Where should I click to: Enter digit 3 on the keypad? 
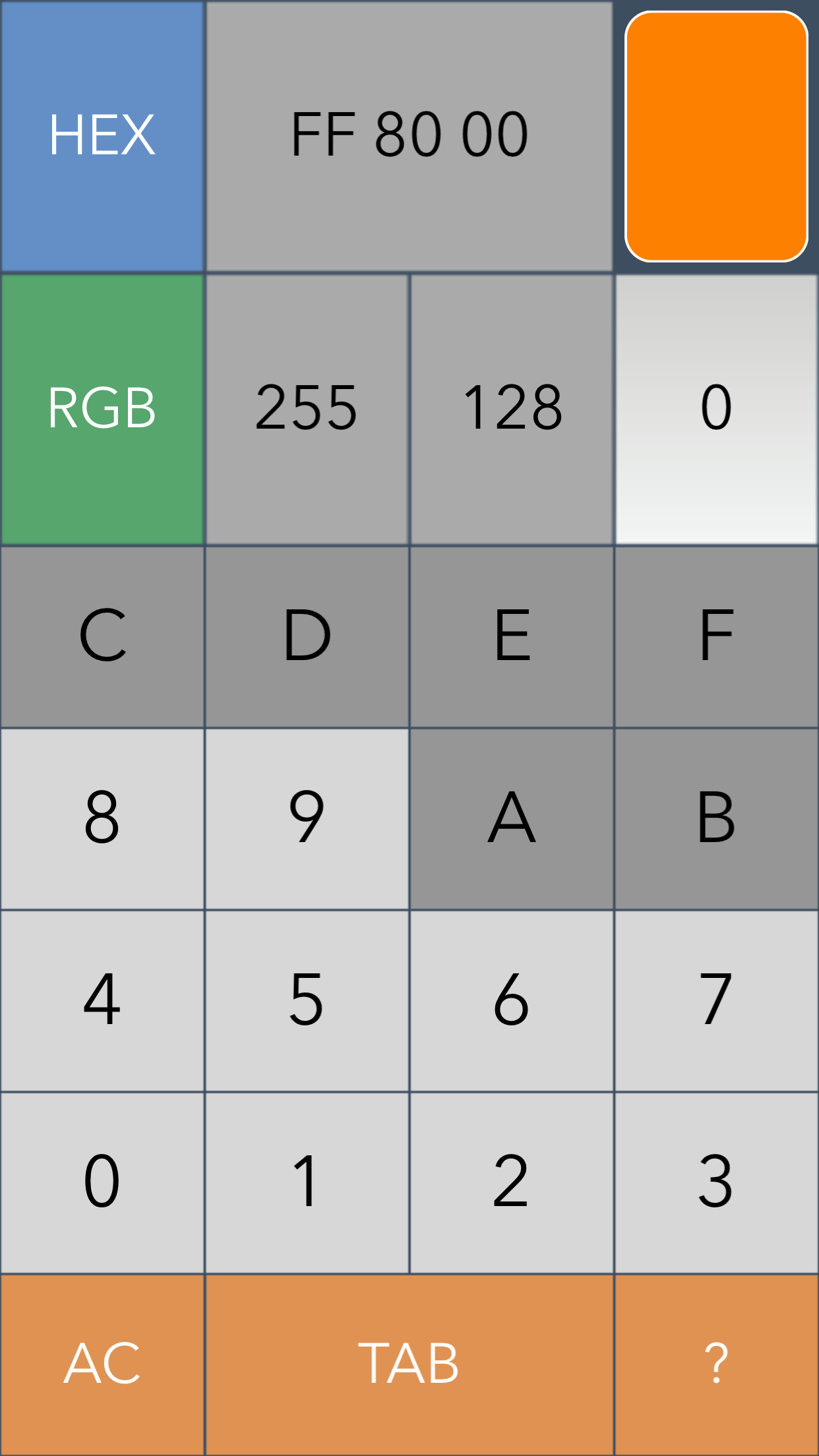pyautogui.click(x=717, y=1183)
